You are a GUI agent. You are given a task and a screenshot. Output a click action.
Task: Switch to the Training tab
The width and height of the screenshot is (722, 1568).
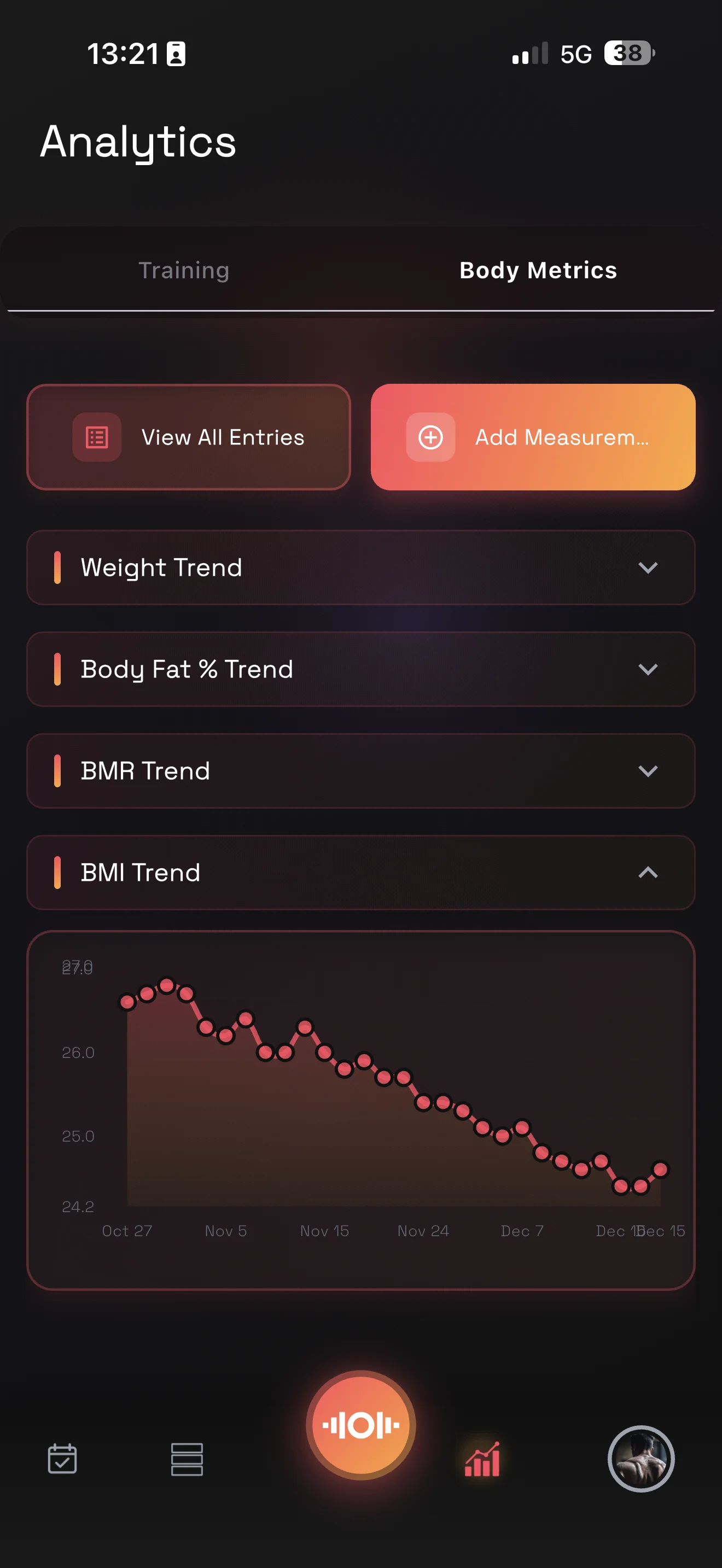click(184, 270)
